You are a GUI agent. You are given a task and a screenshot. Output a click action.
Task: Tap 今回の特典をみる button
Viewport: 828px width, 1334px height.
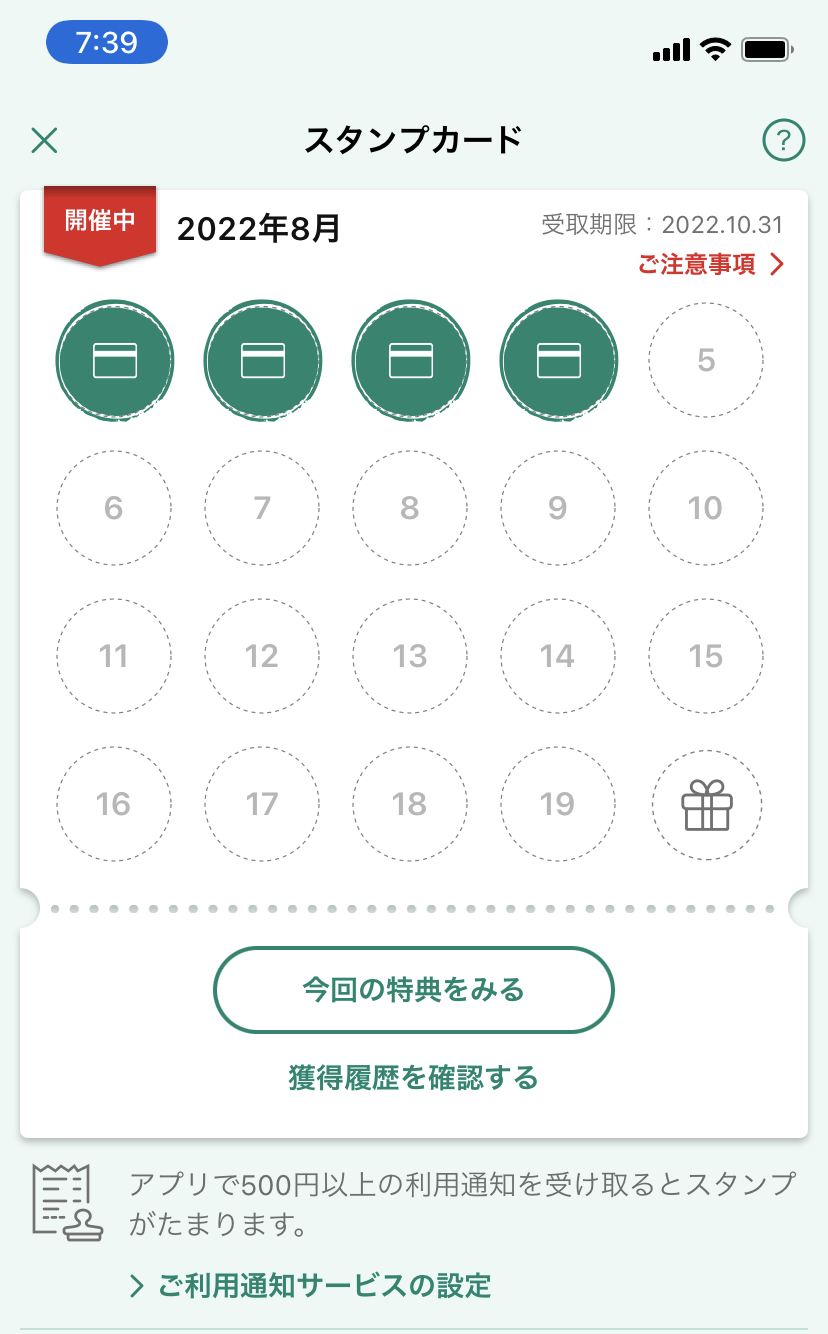[413, 990]
